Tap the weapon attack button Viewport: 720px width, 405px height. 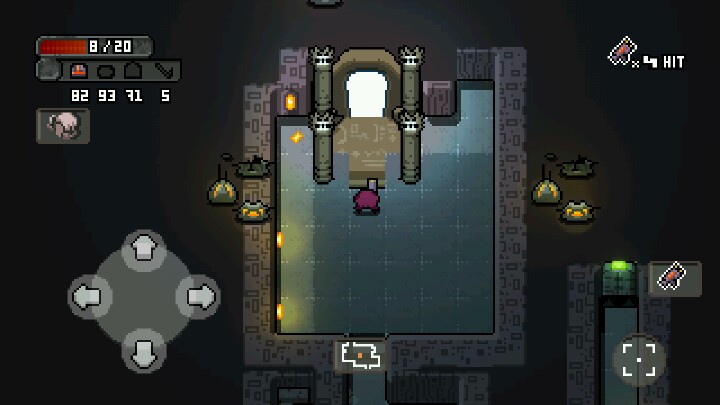click(x=675, y=277)
